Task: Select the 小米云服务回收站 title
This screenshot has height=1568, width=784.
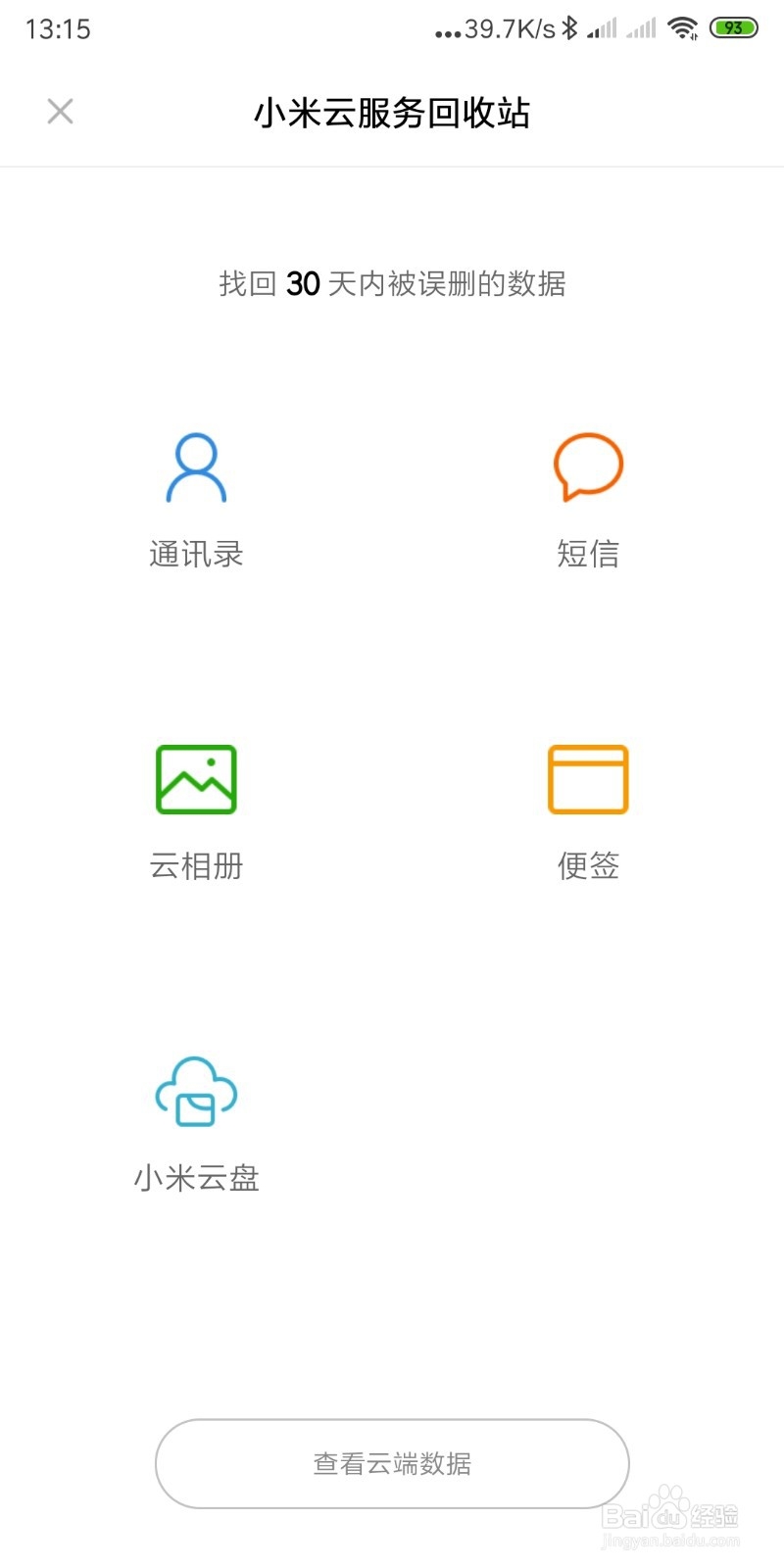Action: pyautogui.click(x=392, y=114)
